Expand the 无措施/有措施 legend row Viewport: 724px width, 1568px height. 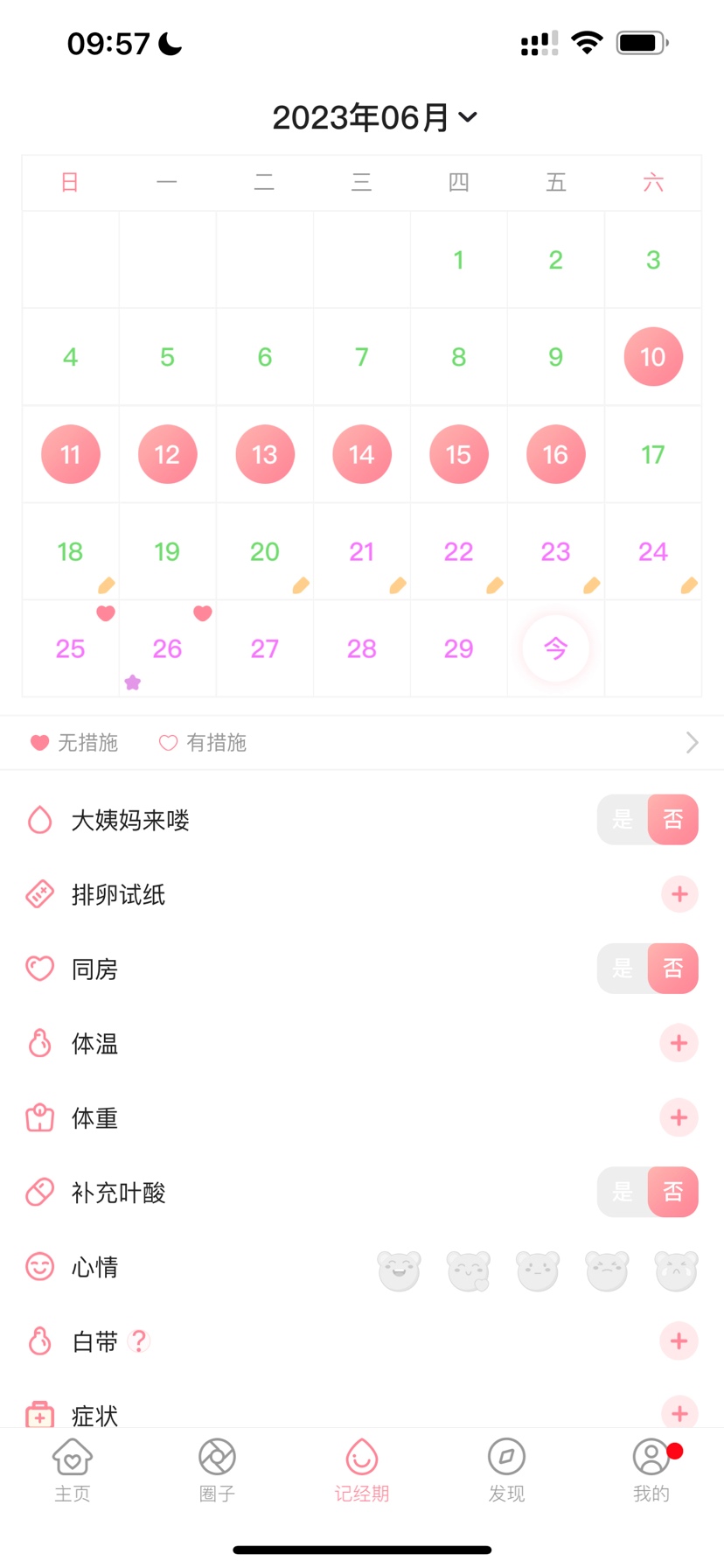point(691,743)
